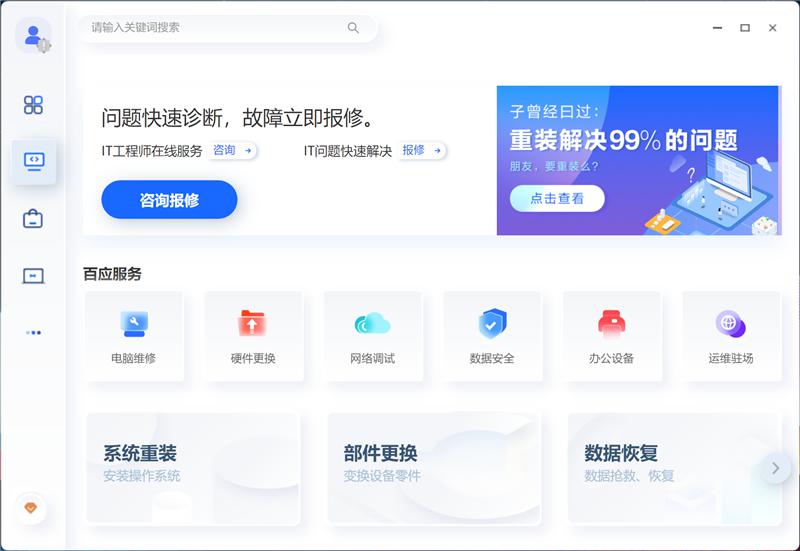Choose the 办公设备 service

click(611, 336)
